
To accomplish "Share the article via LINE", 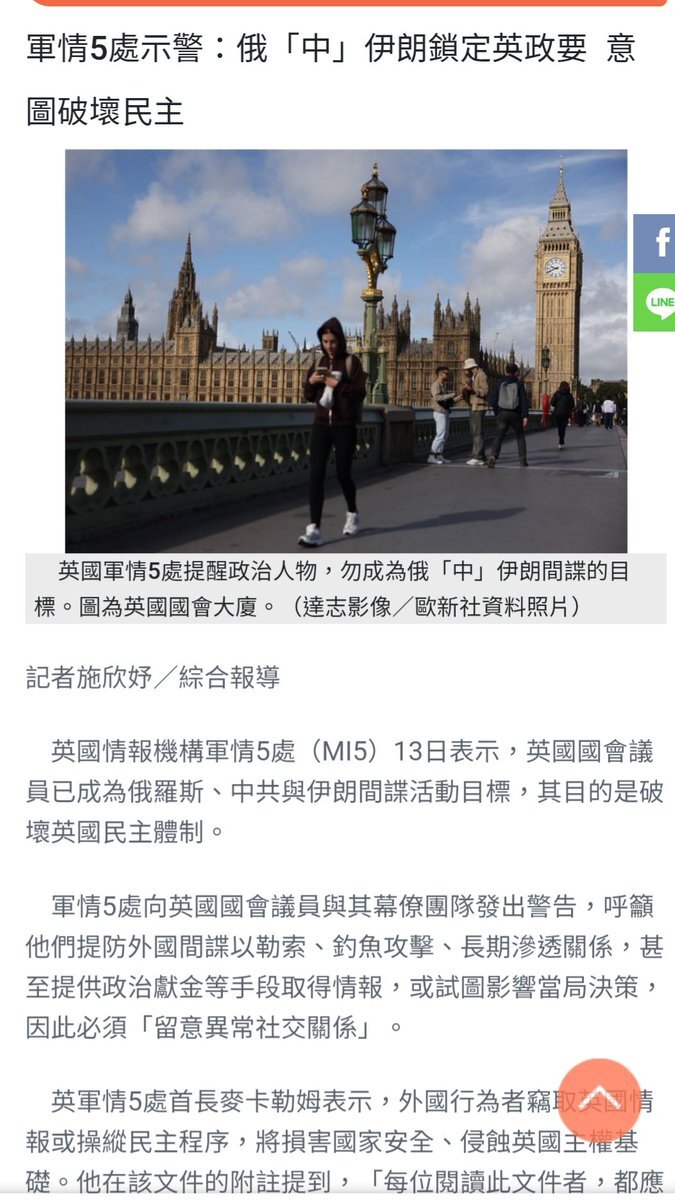I will click(x=656, y=302).
